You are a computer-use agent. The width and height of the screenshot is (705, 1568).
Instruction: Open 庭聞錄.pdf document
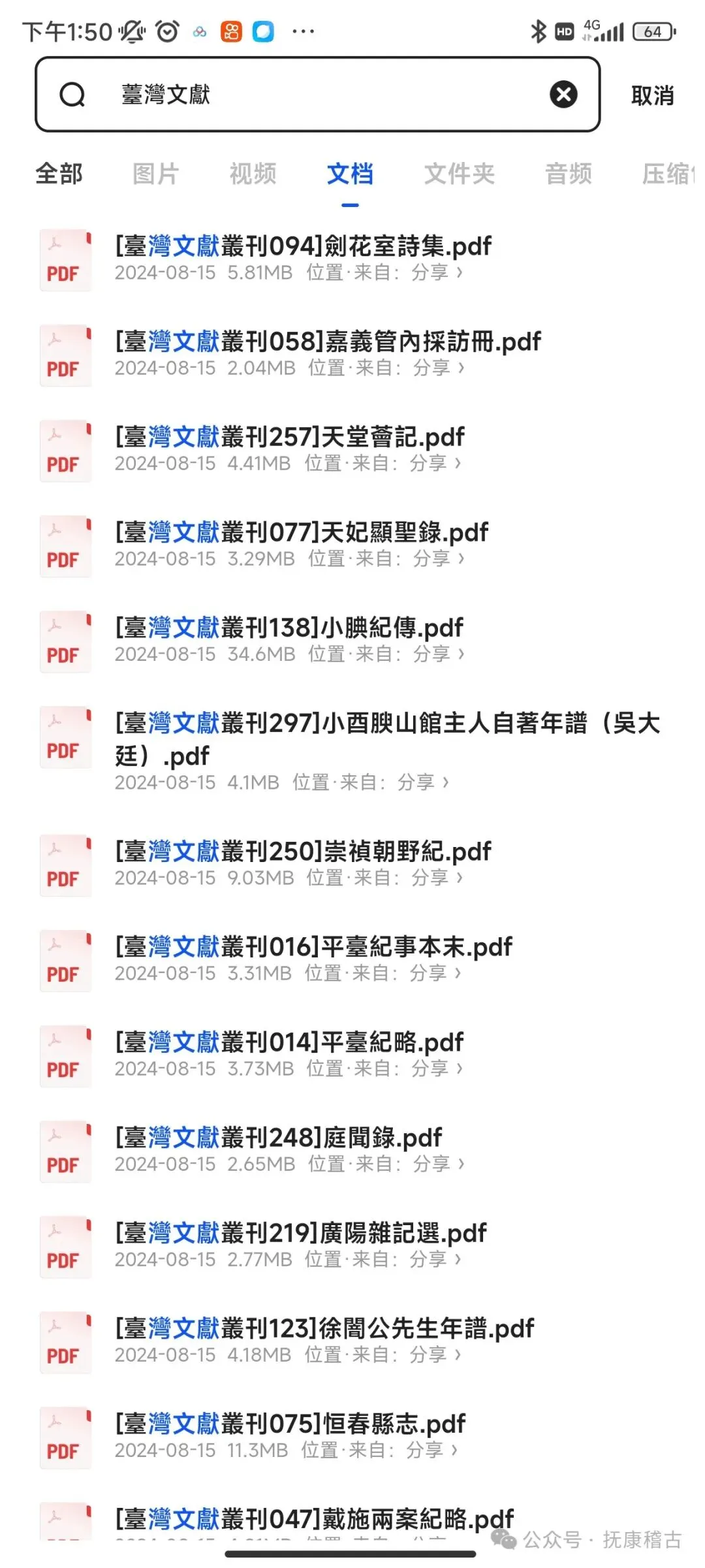(352, 1151)
